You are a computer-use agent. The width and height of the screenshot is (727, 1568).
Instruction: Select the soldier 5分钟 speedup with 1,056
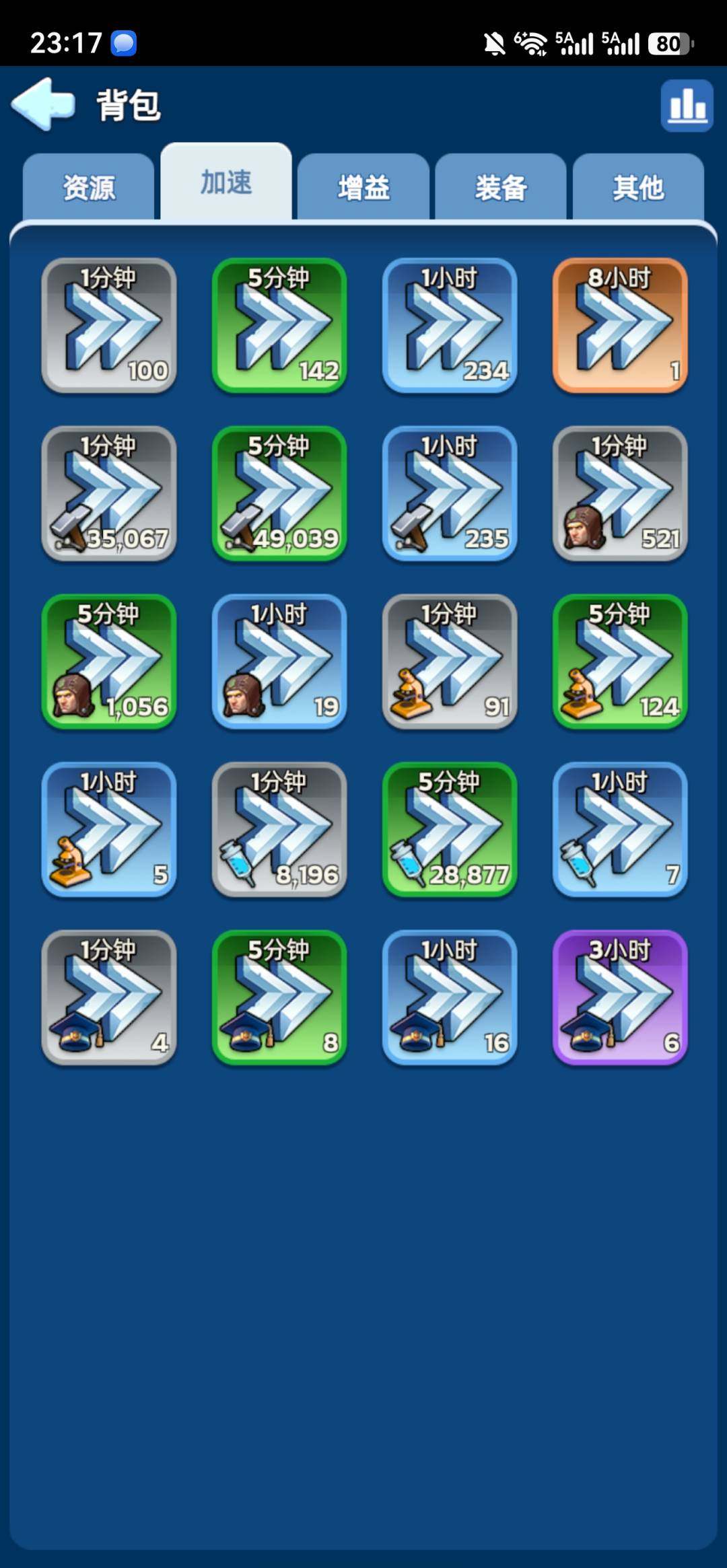point(109,662)
